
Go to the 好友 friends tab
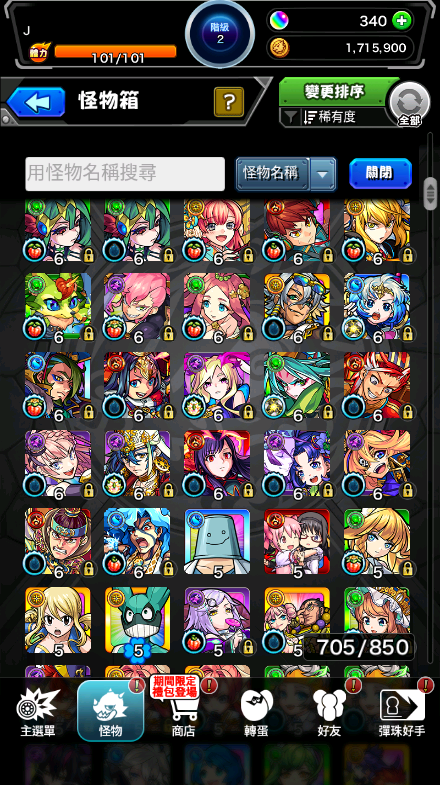[329, 712]
